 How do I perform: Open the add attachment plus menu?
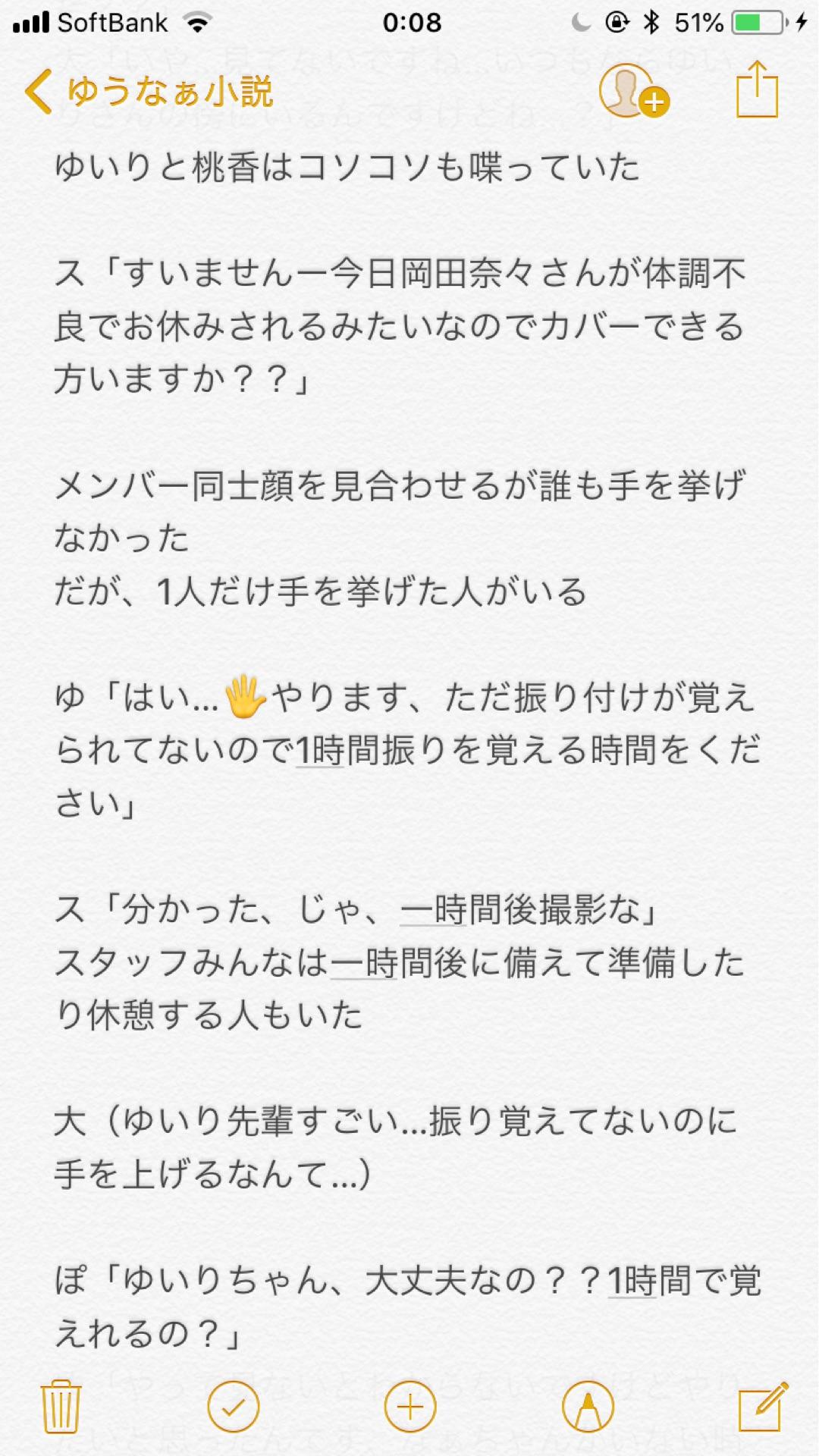click(410, 1407)
